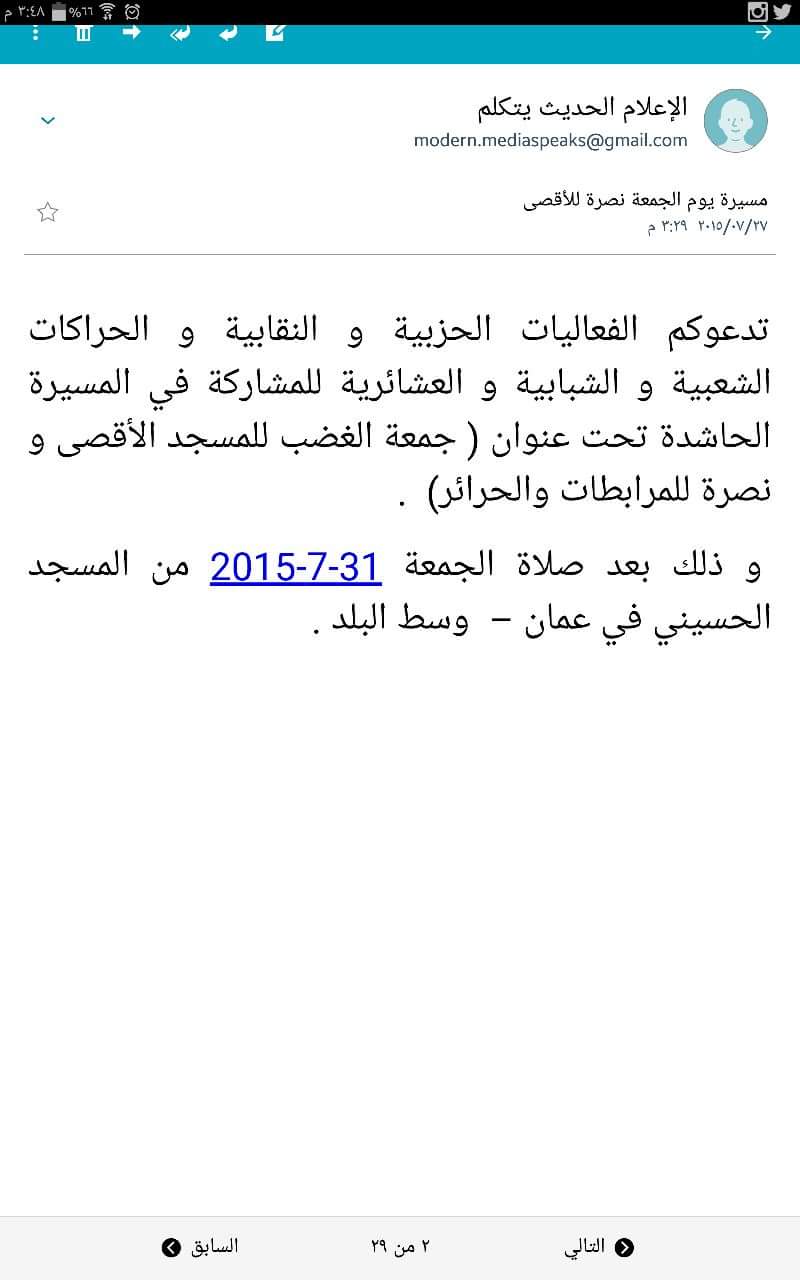Screen dimensions: 800x1280
Task: Compose a new email
Action: click(x=275, y=33)
